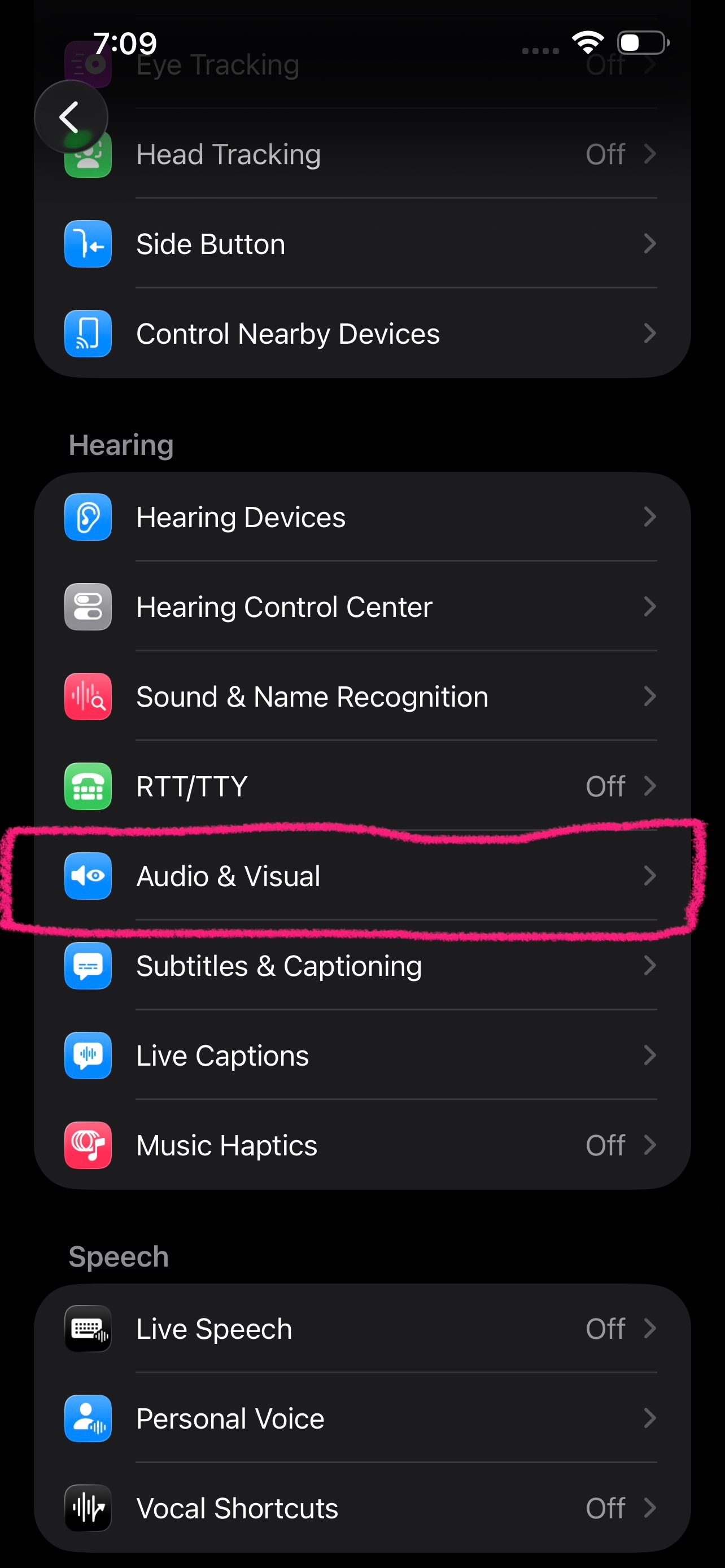Open Hearing Devices
725x1568 pixels.
[362, 518]
